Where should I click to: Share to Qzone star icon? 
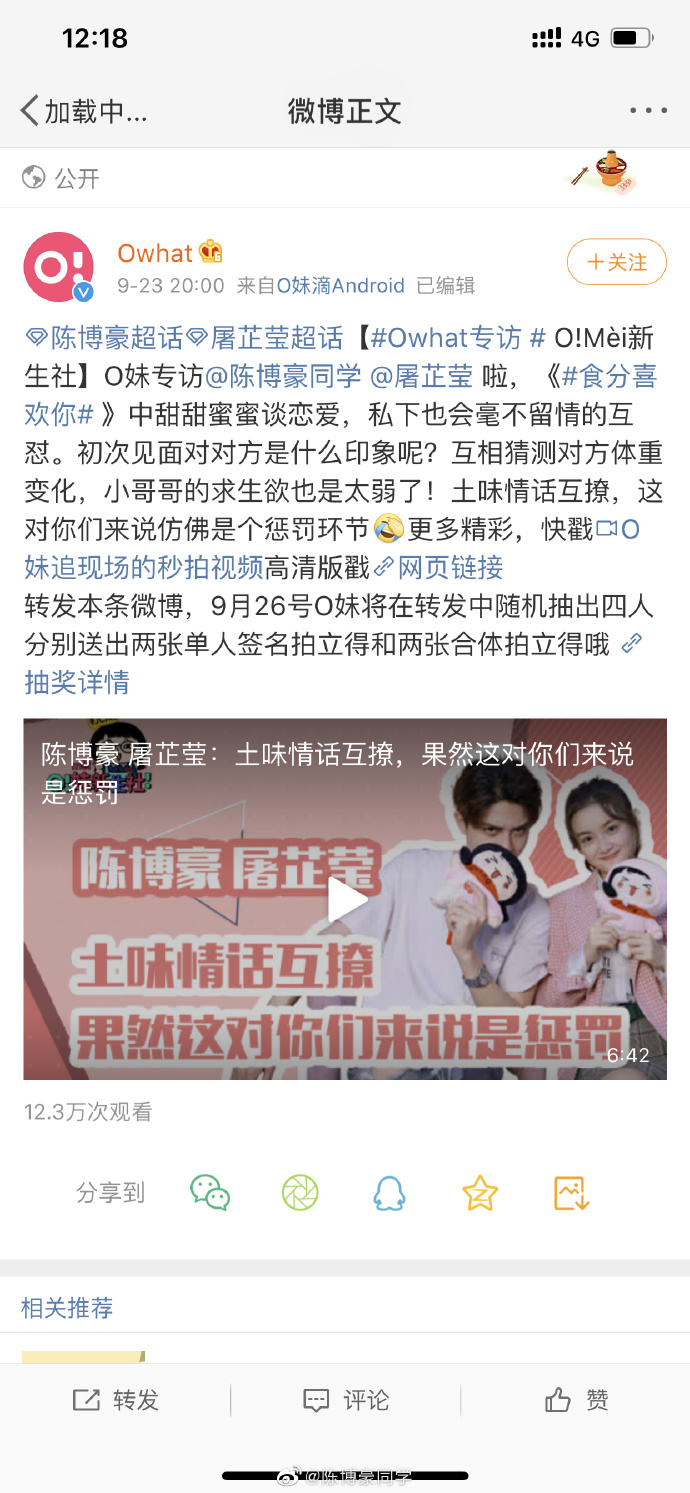480,1192
